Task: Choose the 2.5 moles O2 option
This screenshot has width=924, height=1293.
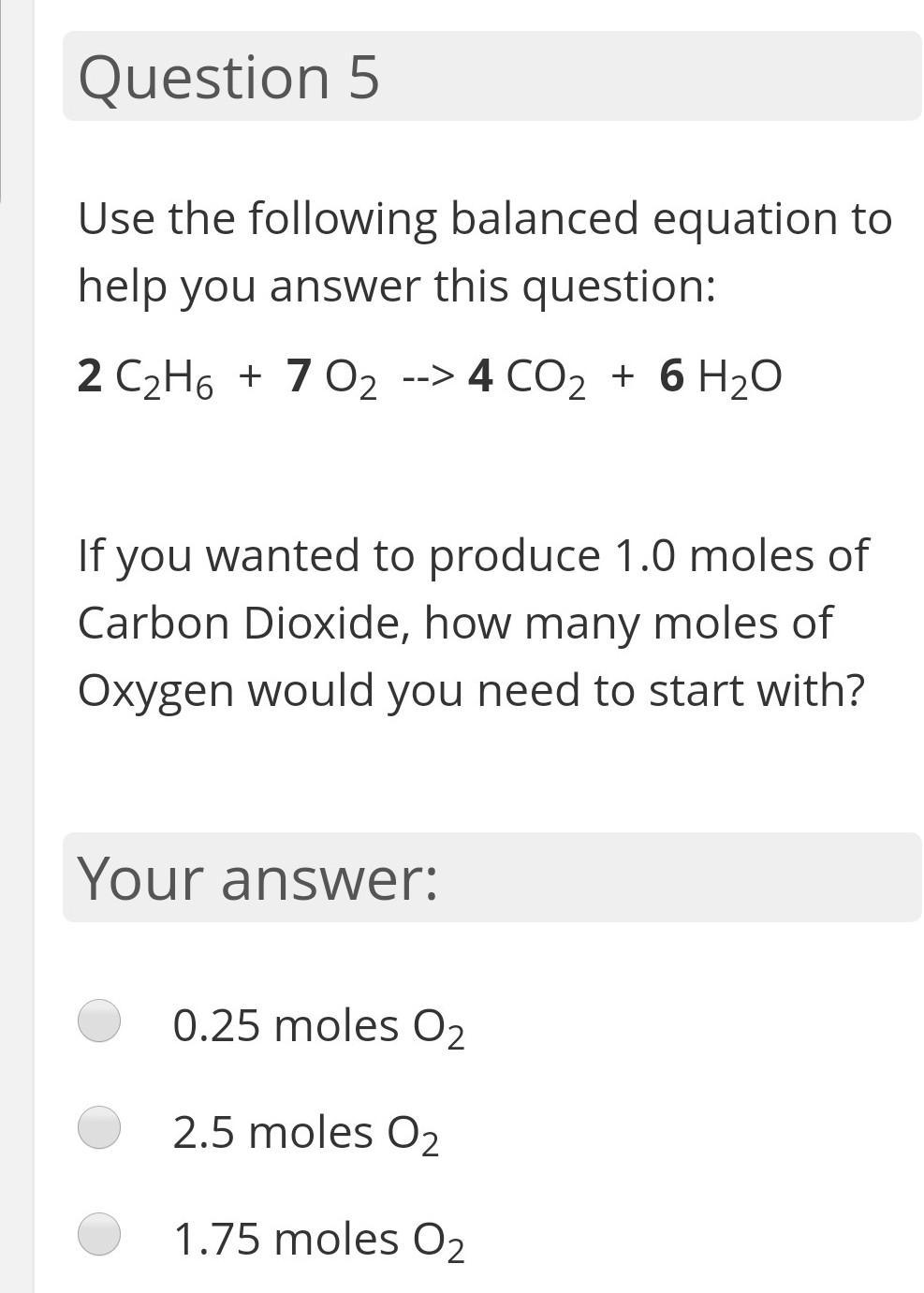Action: point(99,1127)
